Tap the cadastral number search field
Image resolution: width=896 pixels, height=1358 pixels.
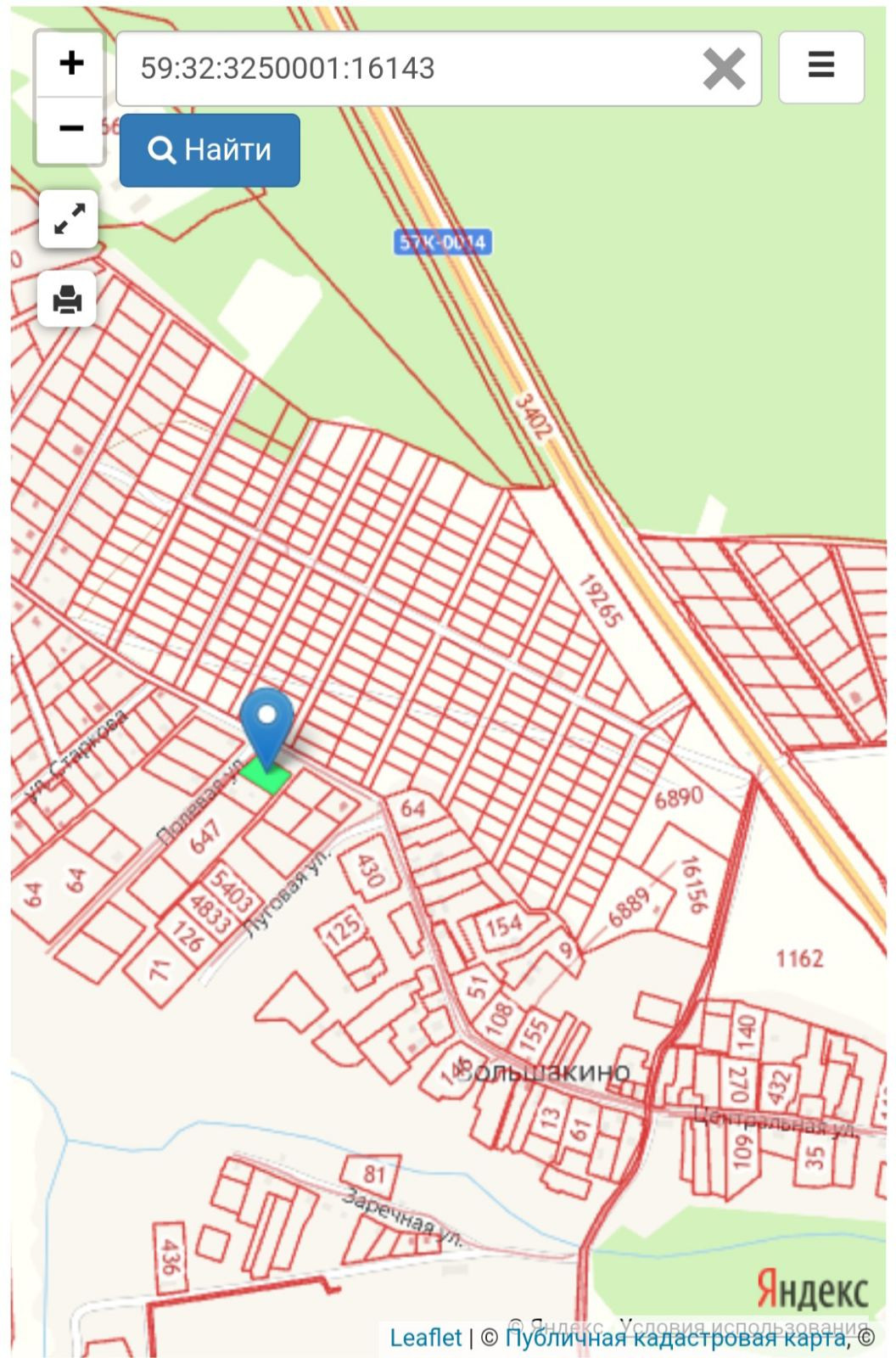(407, 69)
